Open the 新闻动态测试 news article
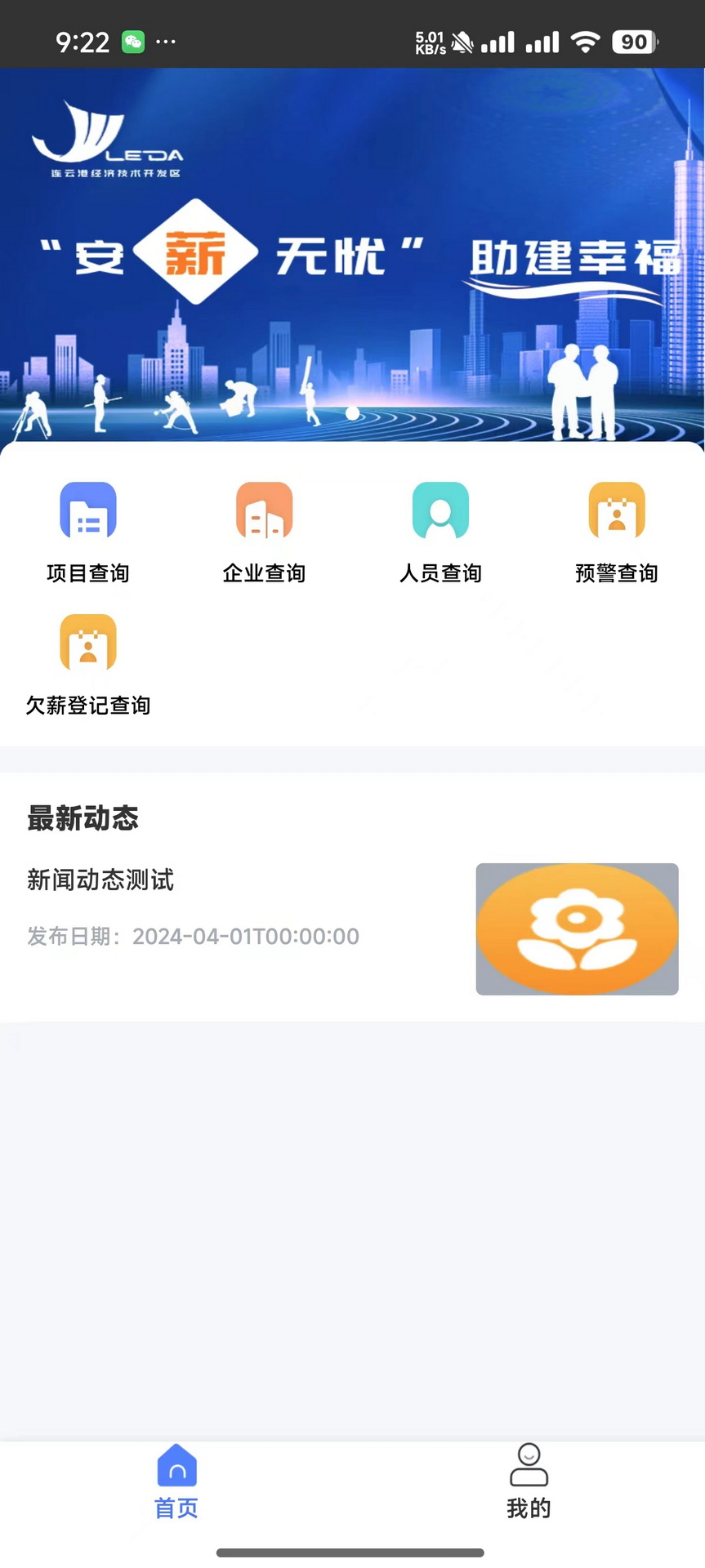This screenshot has height=1568, width=705. (100, 880)
